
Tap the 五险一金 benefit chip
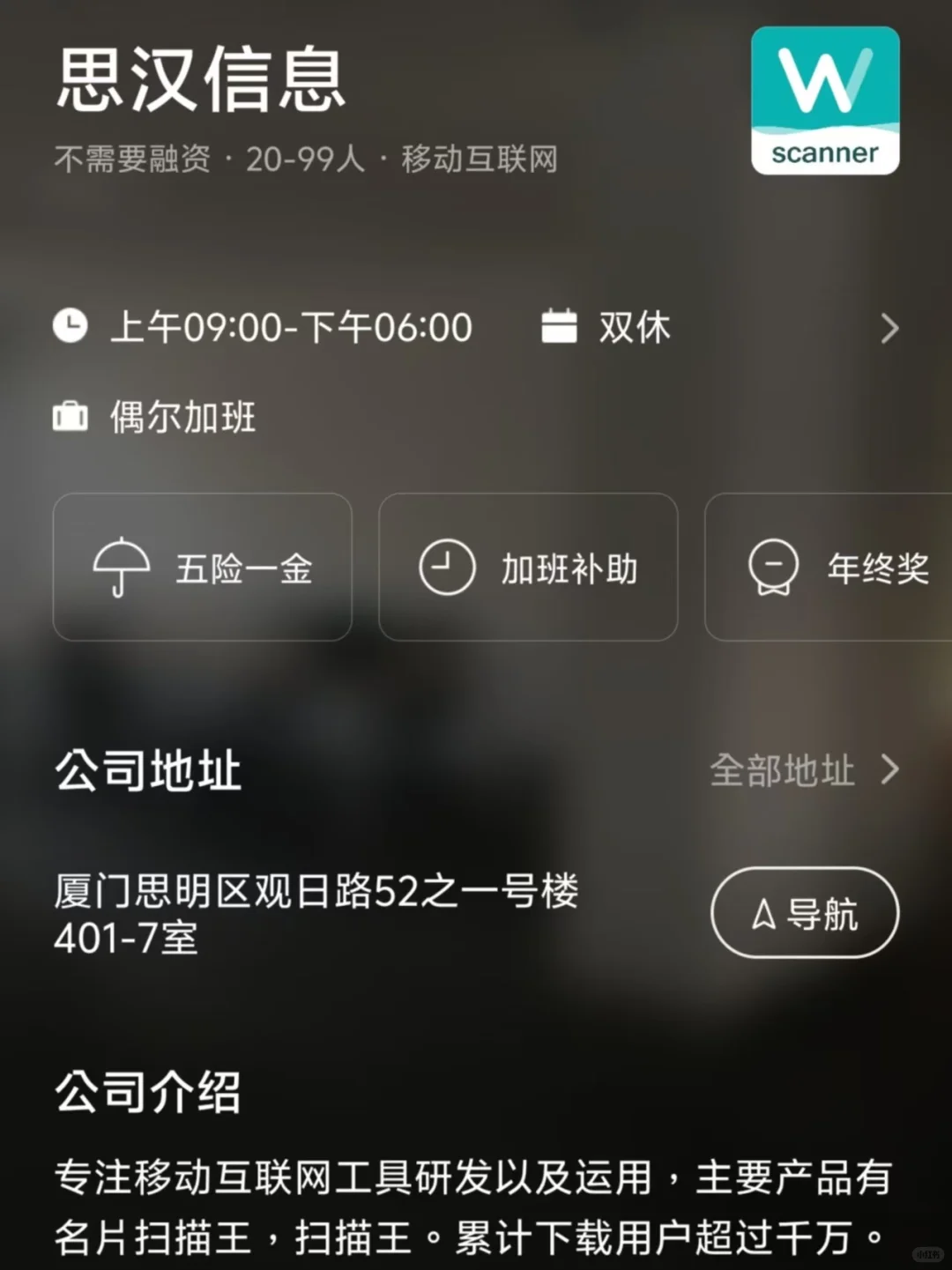pyautogui.click(x=203, y=567)
